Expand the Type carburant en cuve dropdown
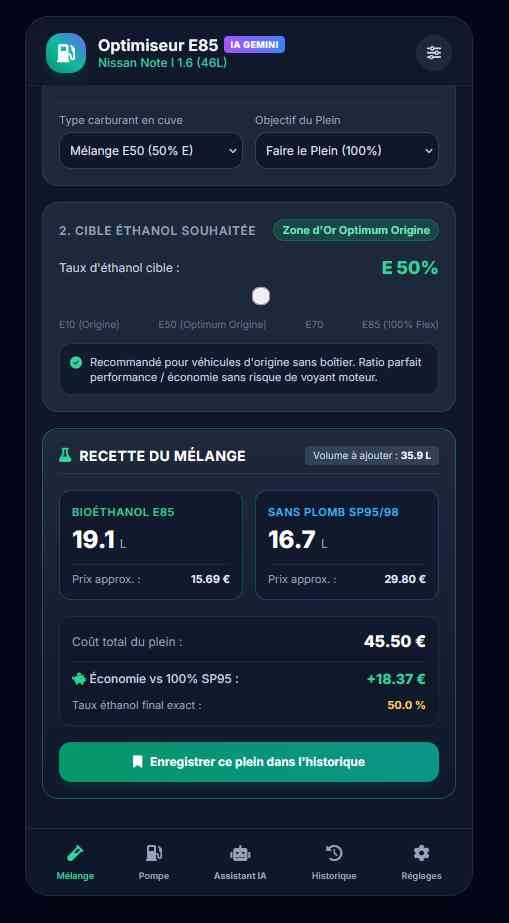 click(x=151, y=151)
